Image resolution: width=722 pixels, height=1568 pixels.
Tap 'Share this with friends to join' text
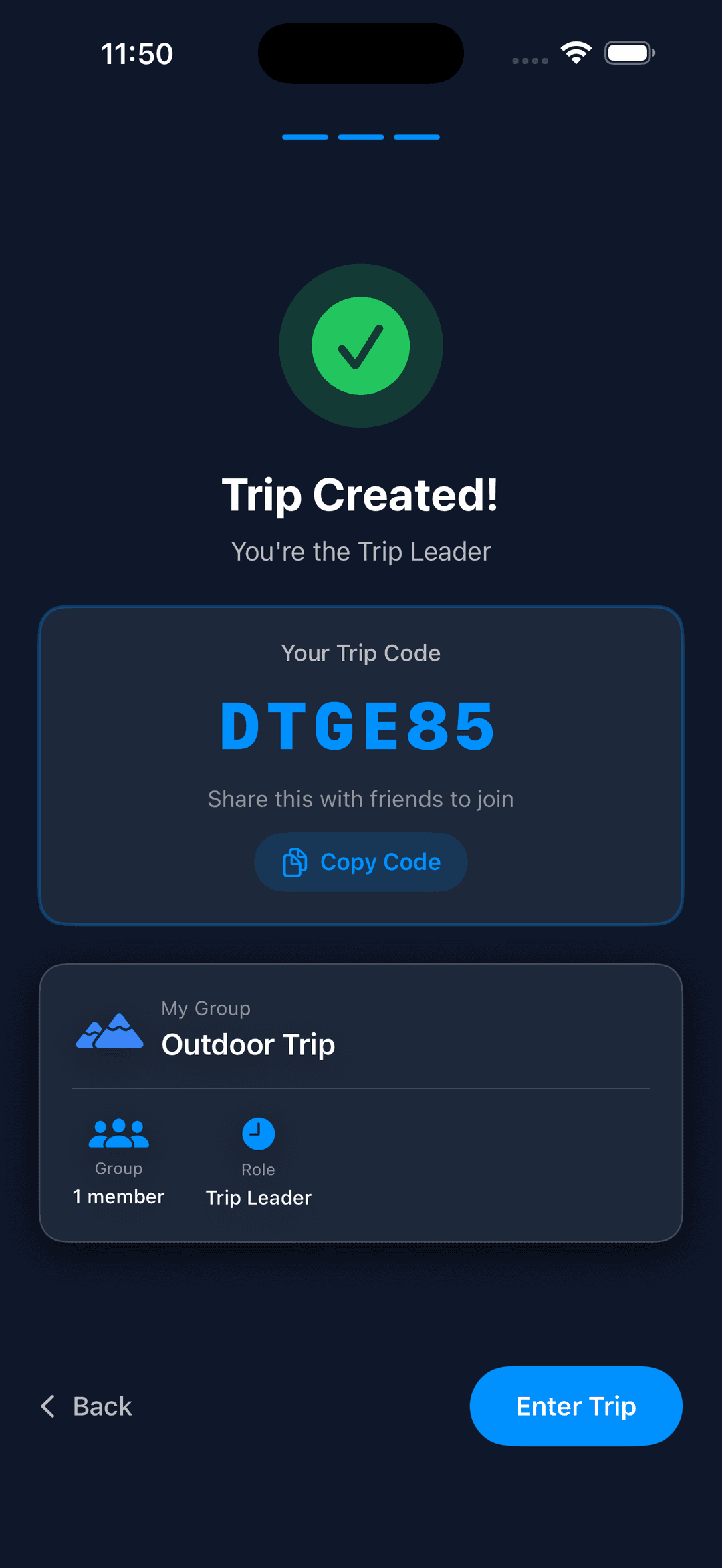click(361, 798)
